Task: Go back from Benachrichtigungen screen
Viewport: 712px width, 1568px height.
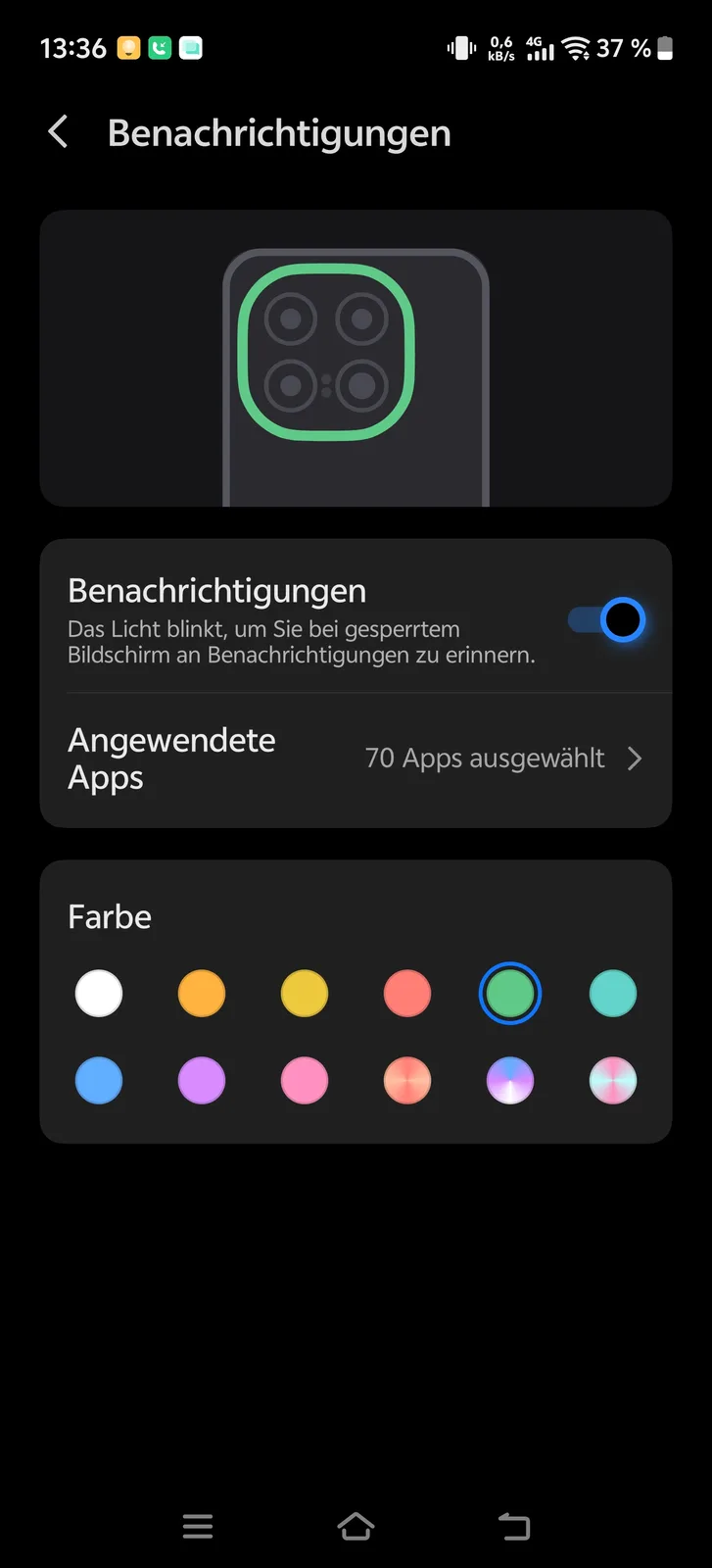Action: (x=59, y=132)
